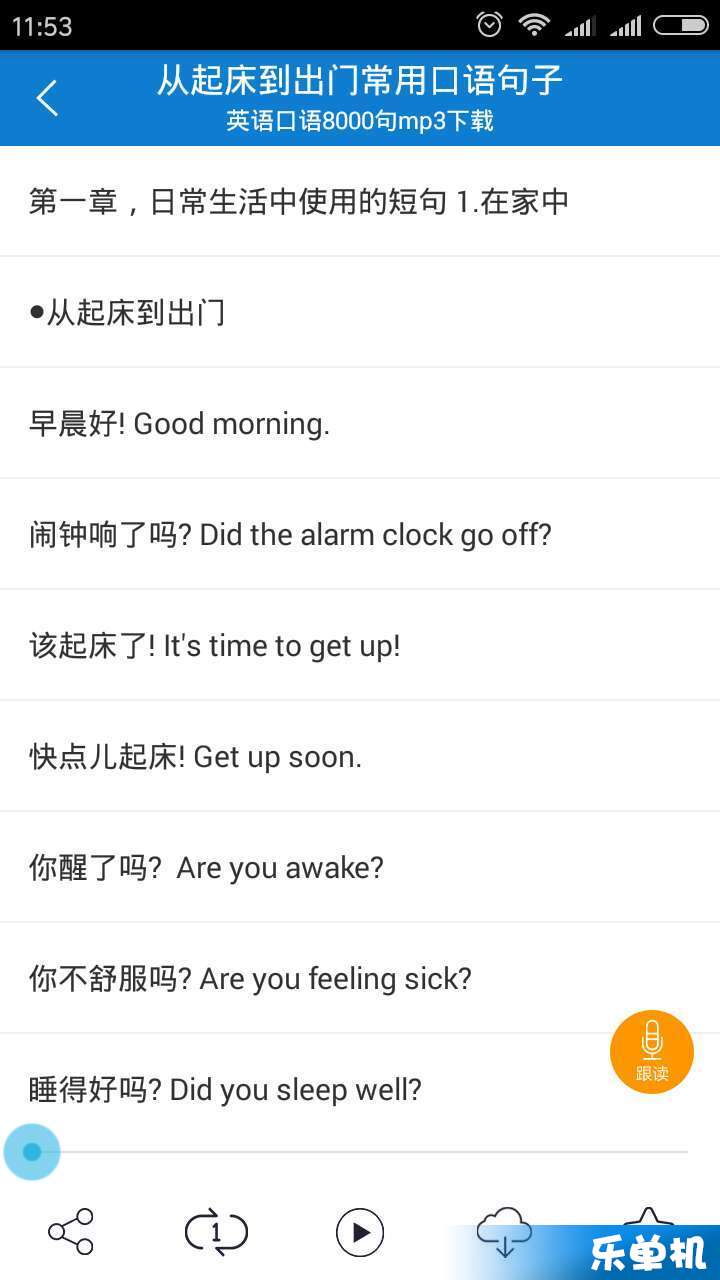Toggle the repeat-one loop mode
Image resolution: width=720 pixels, height=1280 pixels.
tap(216, 1232)
